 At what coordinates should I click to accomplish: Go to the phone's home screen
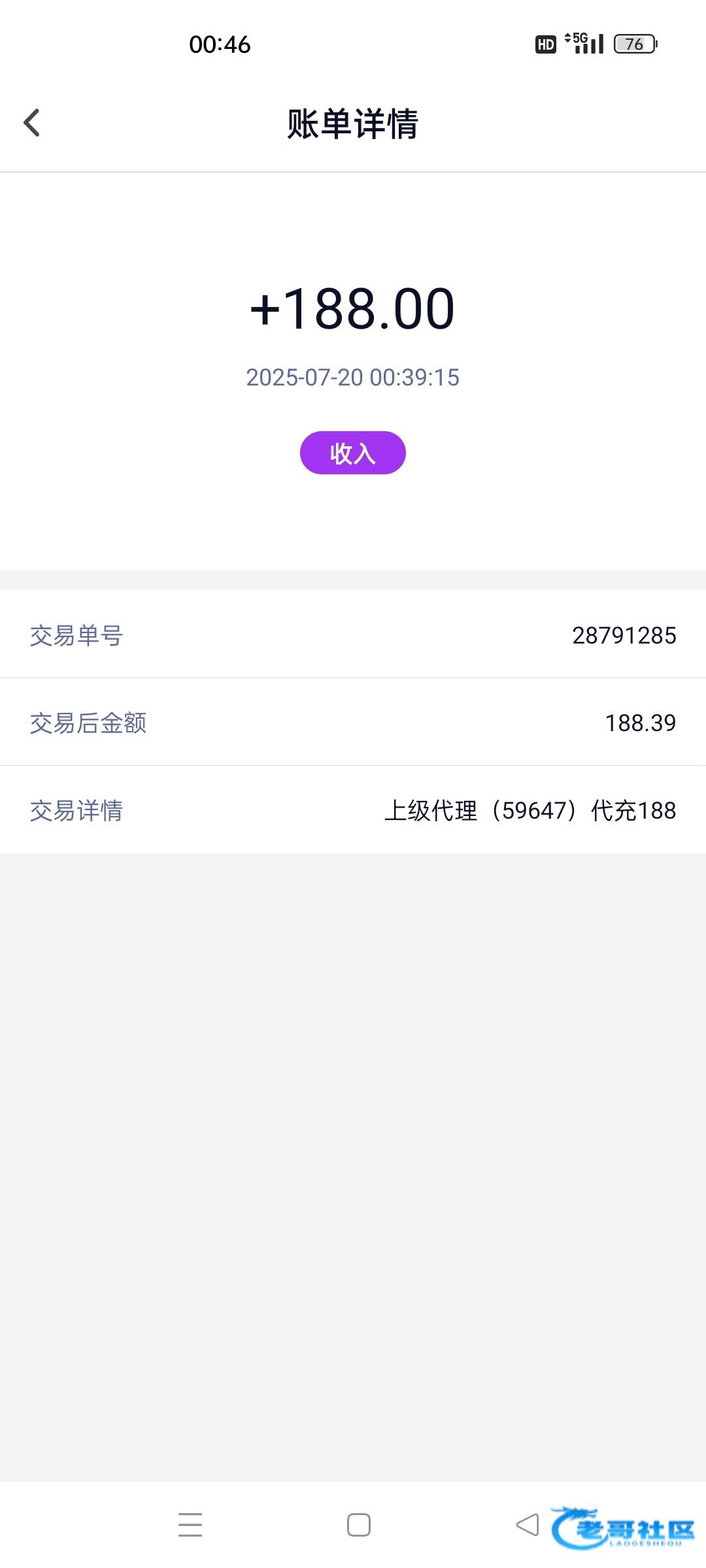click(x=359, y=1524)
